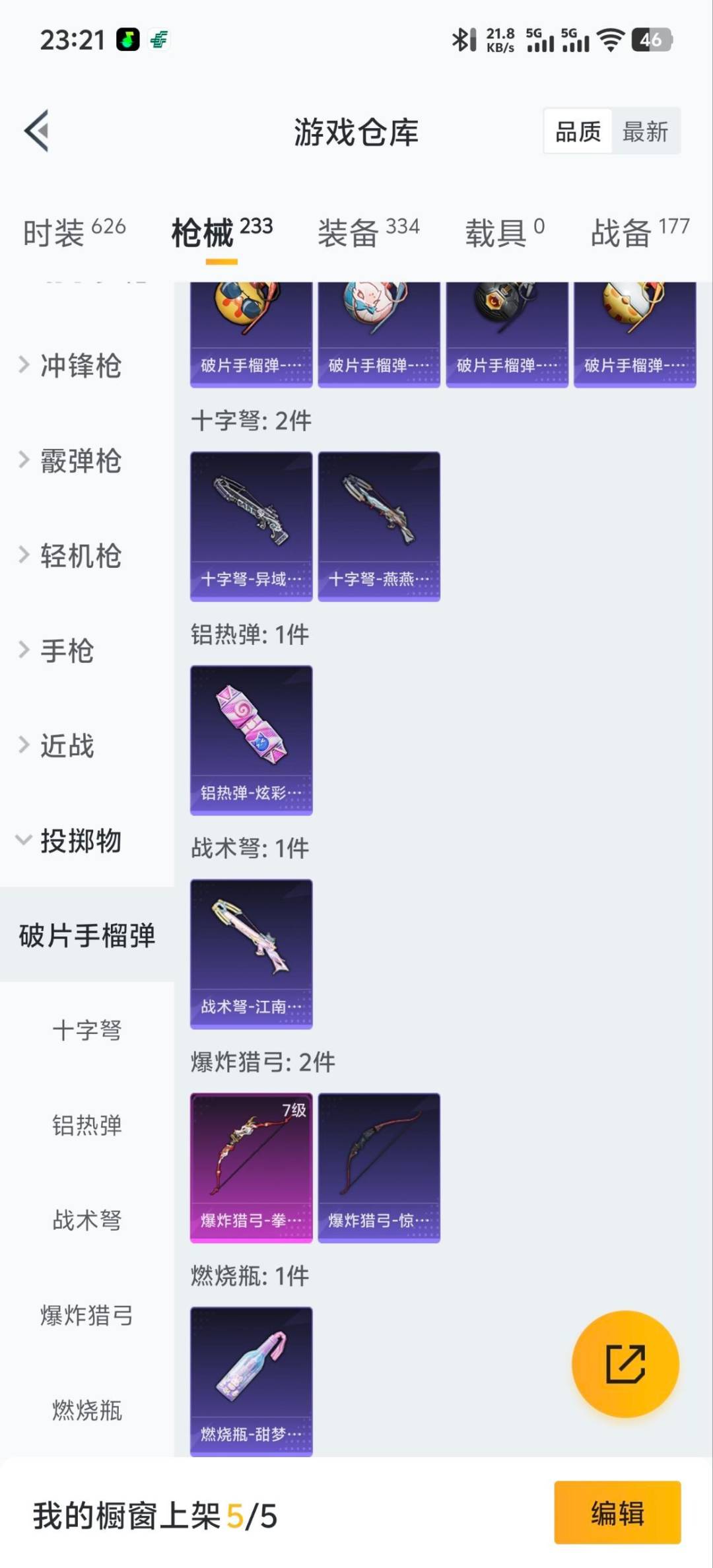Select the 十字弩-异域 crossbow thumbnail
The width and height of the screenshot is (713, 1568).
tap(251, 525)
